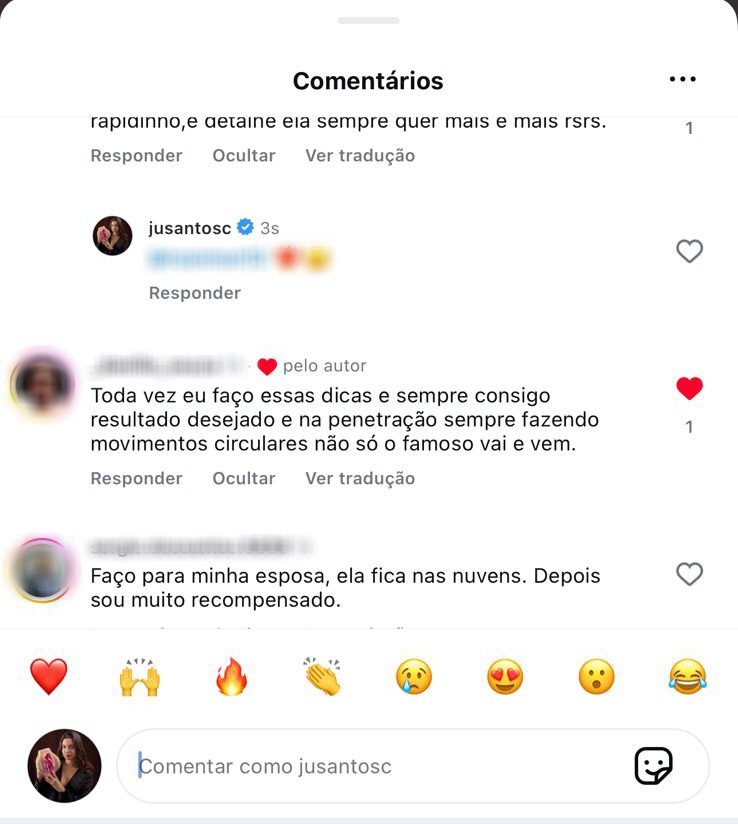
Task: Insert the fire quick emoji
Action: pos(231,677)
